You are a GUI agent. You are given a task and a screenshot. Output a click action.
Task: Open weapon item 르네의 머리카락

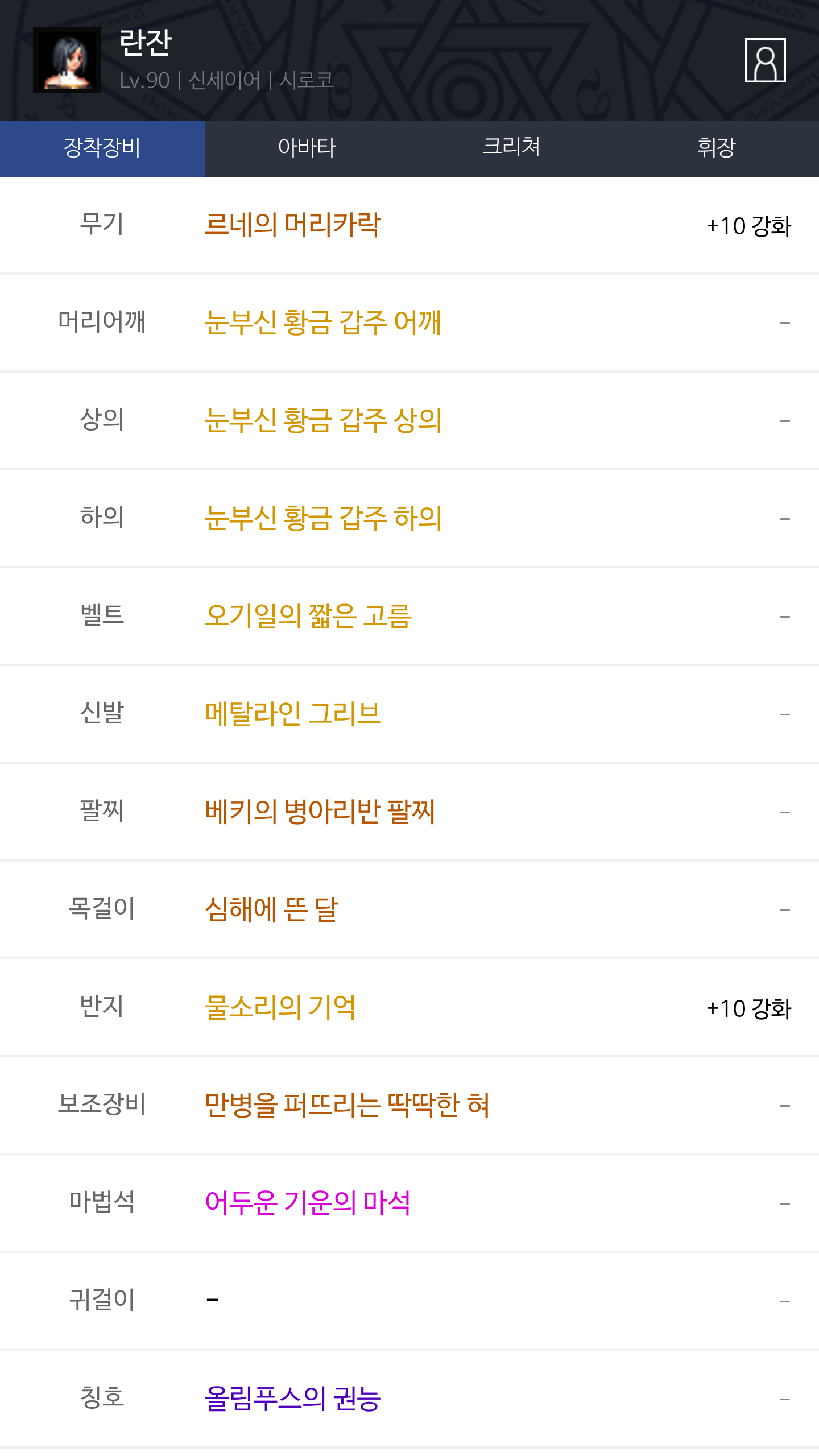tap(292, 225)
